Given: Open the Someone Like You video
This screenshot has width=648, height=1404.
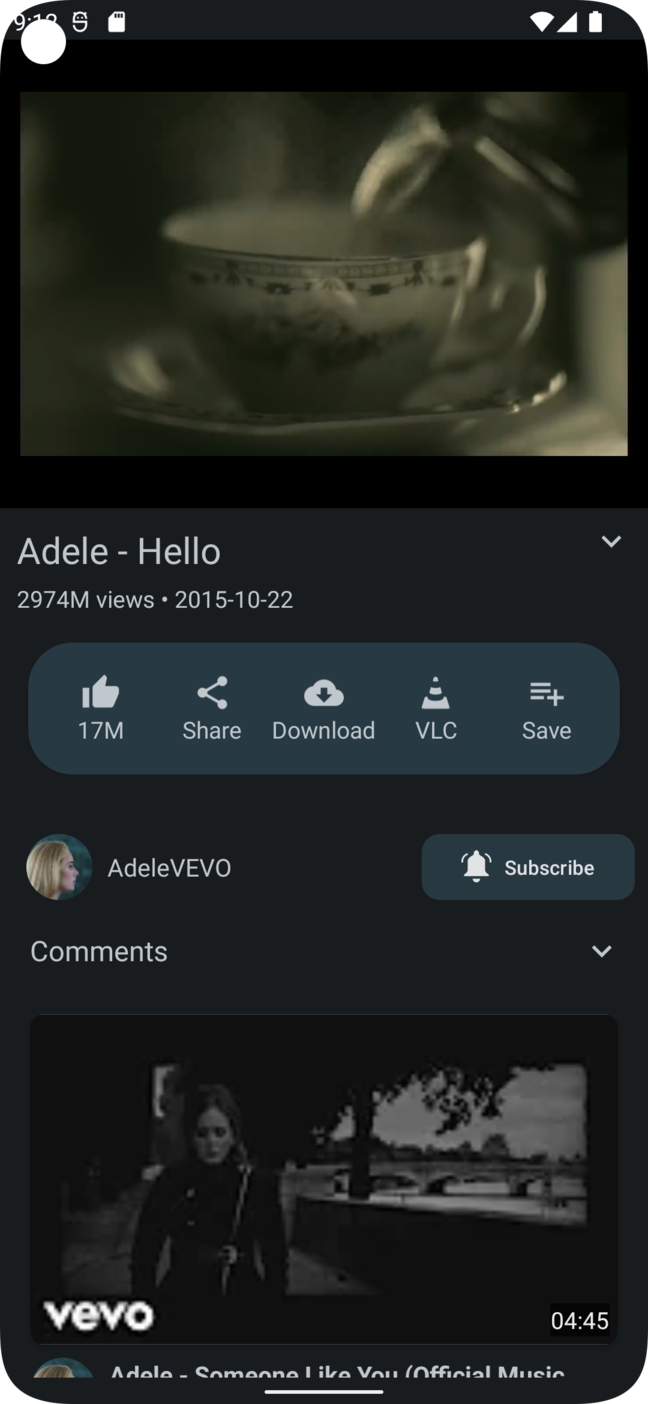Looking at the screenshot, I should pyautogui.click(x=323, y=1180).
